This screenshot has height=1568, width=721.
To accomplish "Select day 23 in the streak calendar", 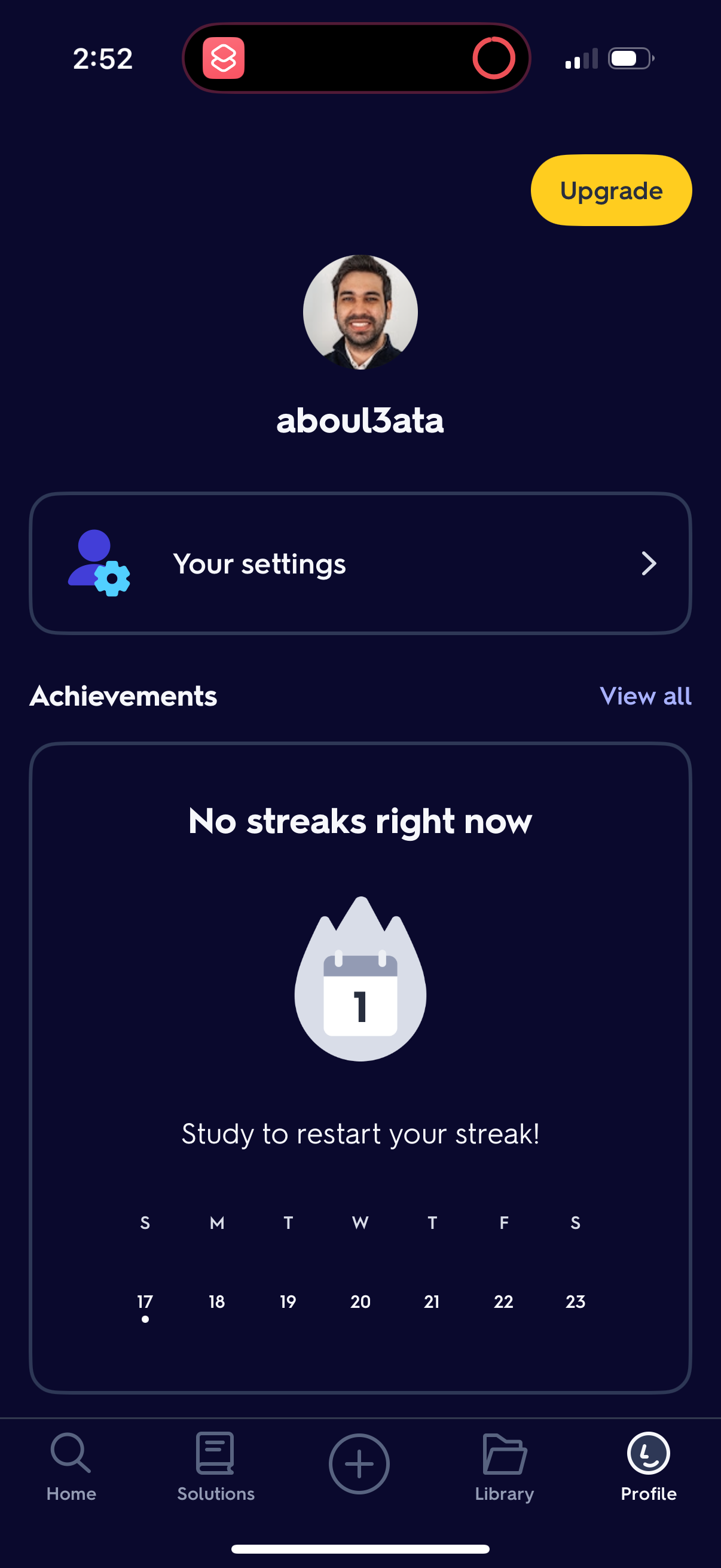I will 575,1301.
